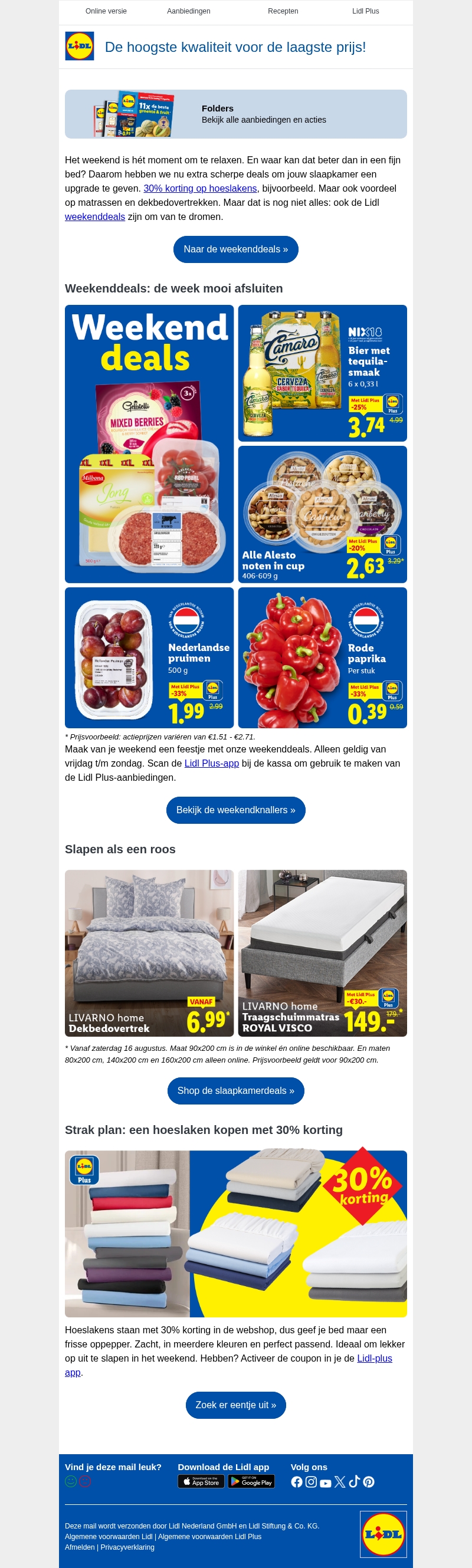Tap Bekijk de weekendknallers button
The image size is (472, 1568).
235,810
